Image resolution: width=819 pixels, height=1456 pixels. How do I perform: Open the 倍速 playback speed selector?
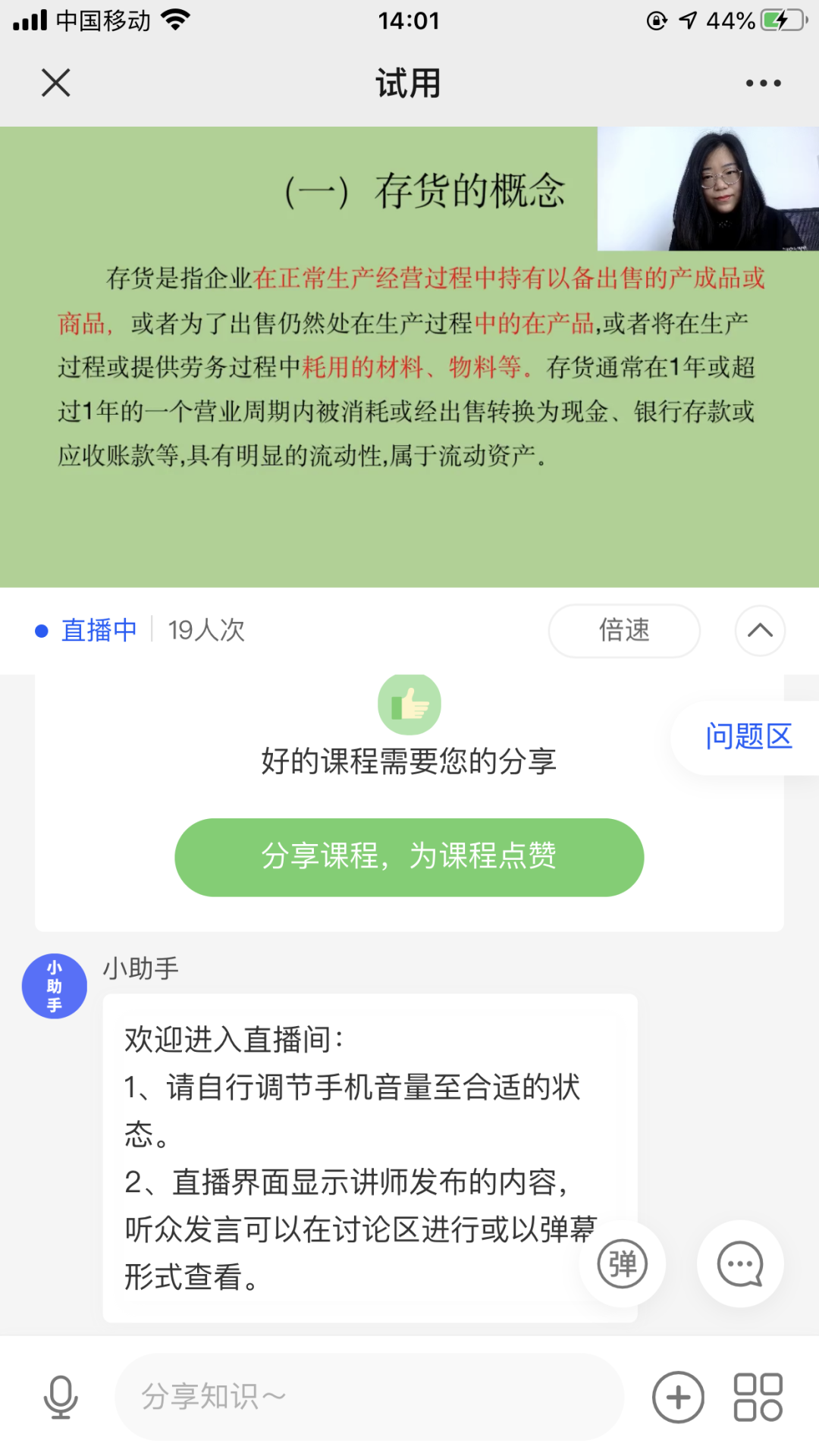623,630
